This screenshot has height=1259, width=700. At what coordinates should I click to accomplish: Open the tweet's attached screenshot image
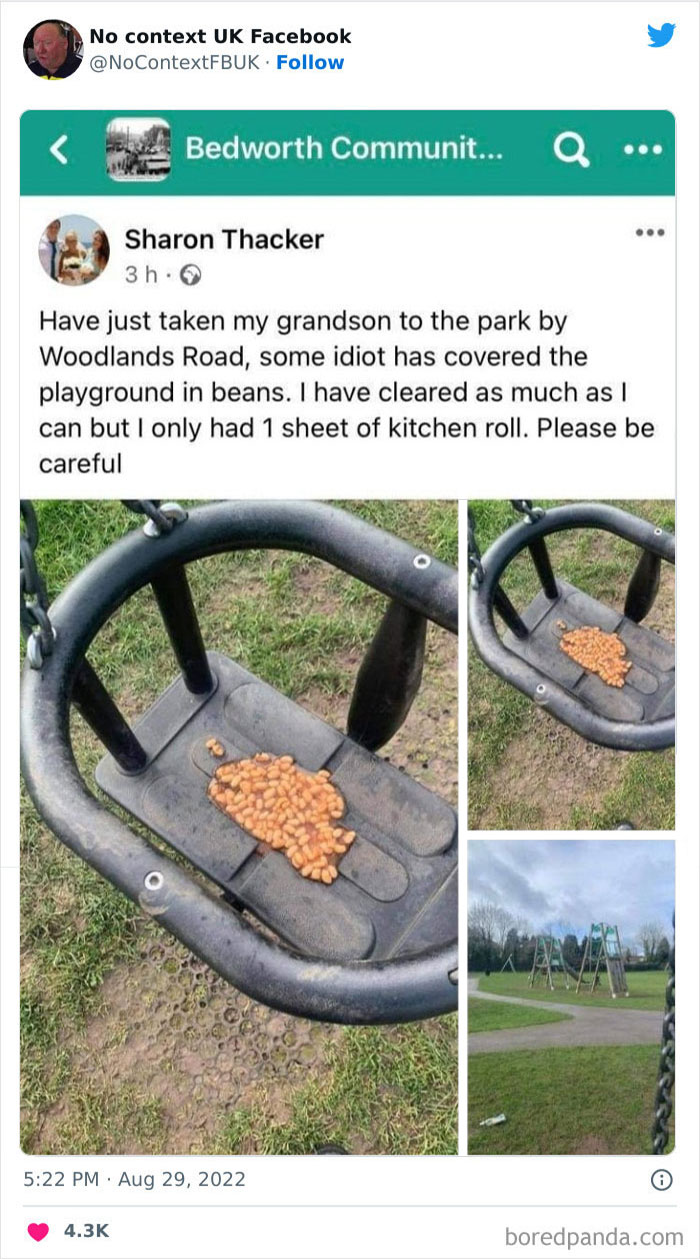[348, 632]
